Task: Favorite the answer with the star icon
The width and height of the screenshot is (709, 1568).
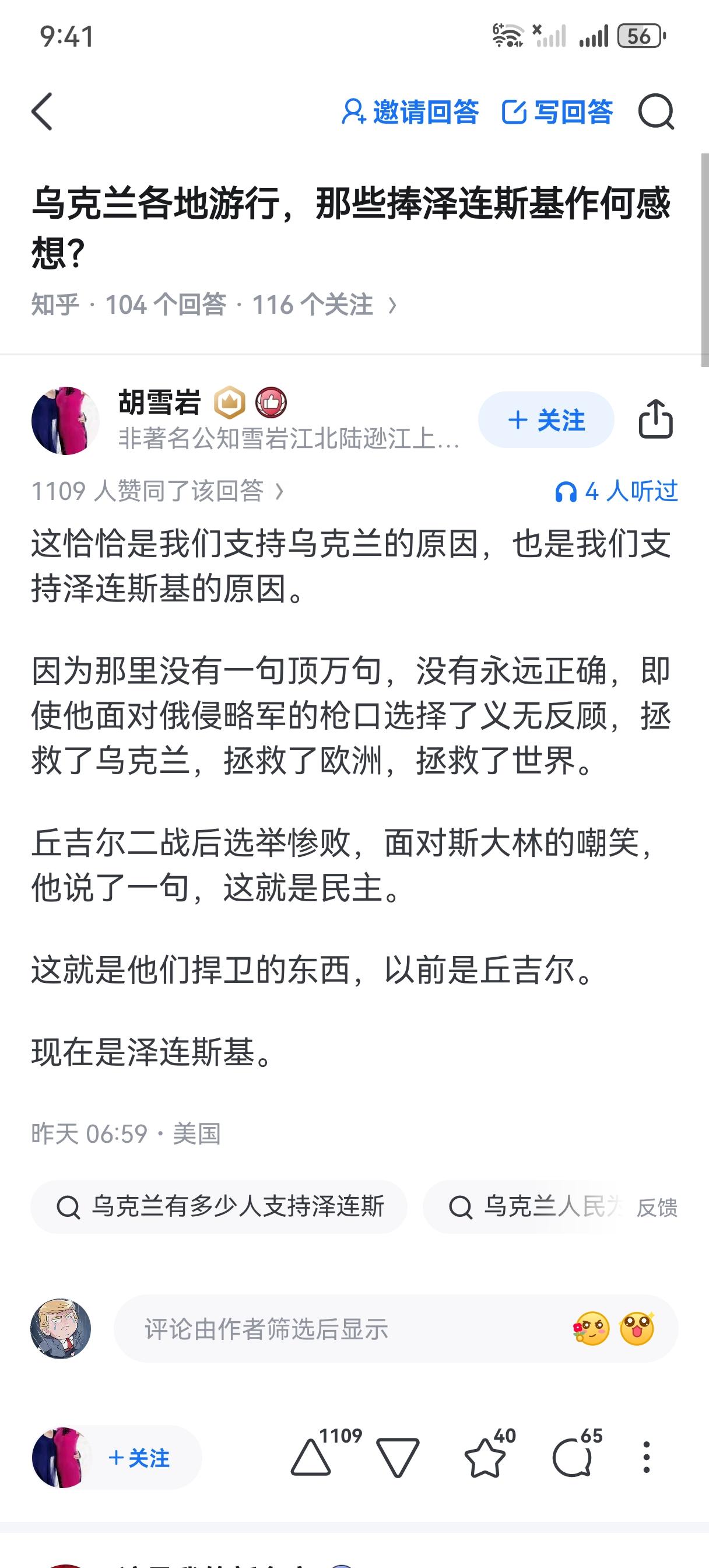Action: 485,1457
